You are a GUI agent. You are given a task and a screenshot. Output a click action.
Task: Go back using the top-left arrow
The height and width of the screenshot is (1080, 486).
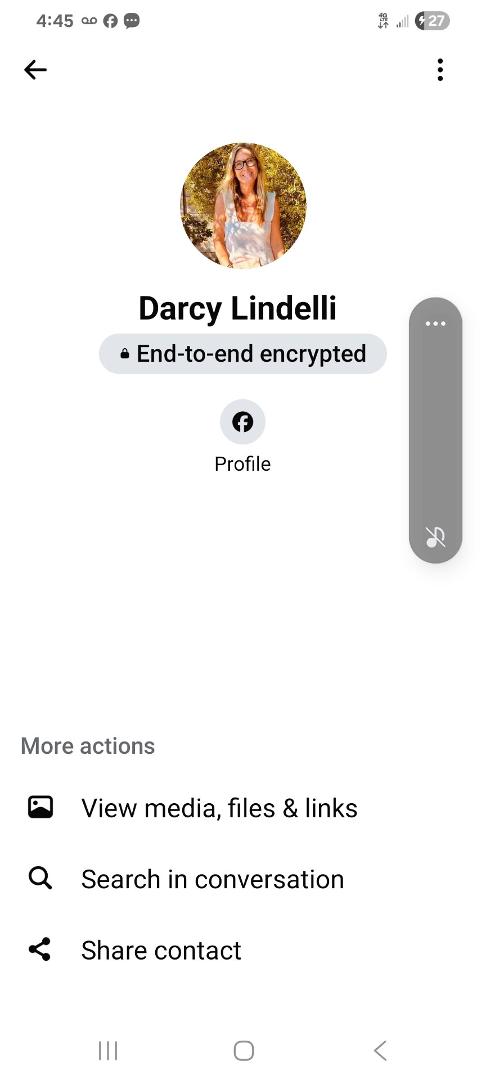click(35, 70)
